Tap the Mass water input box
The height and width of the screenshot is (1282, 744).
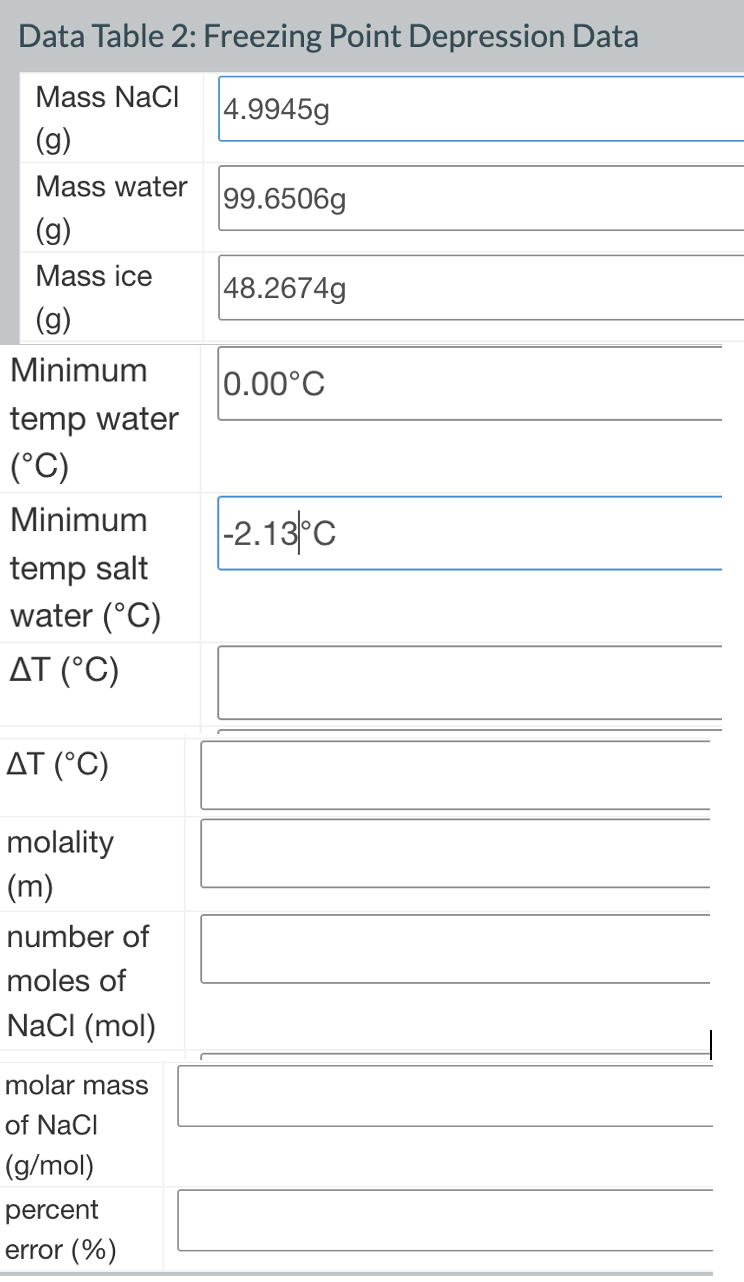pyautogui.click(x=480, y=199)
